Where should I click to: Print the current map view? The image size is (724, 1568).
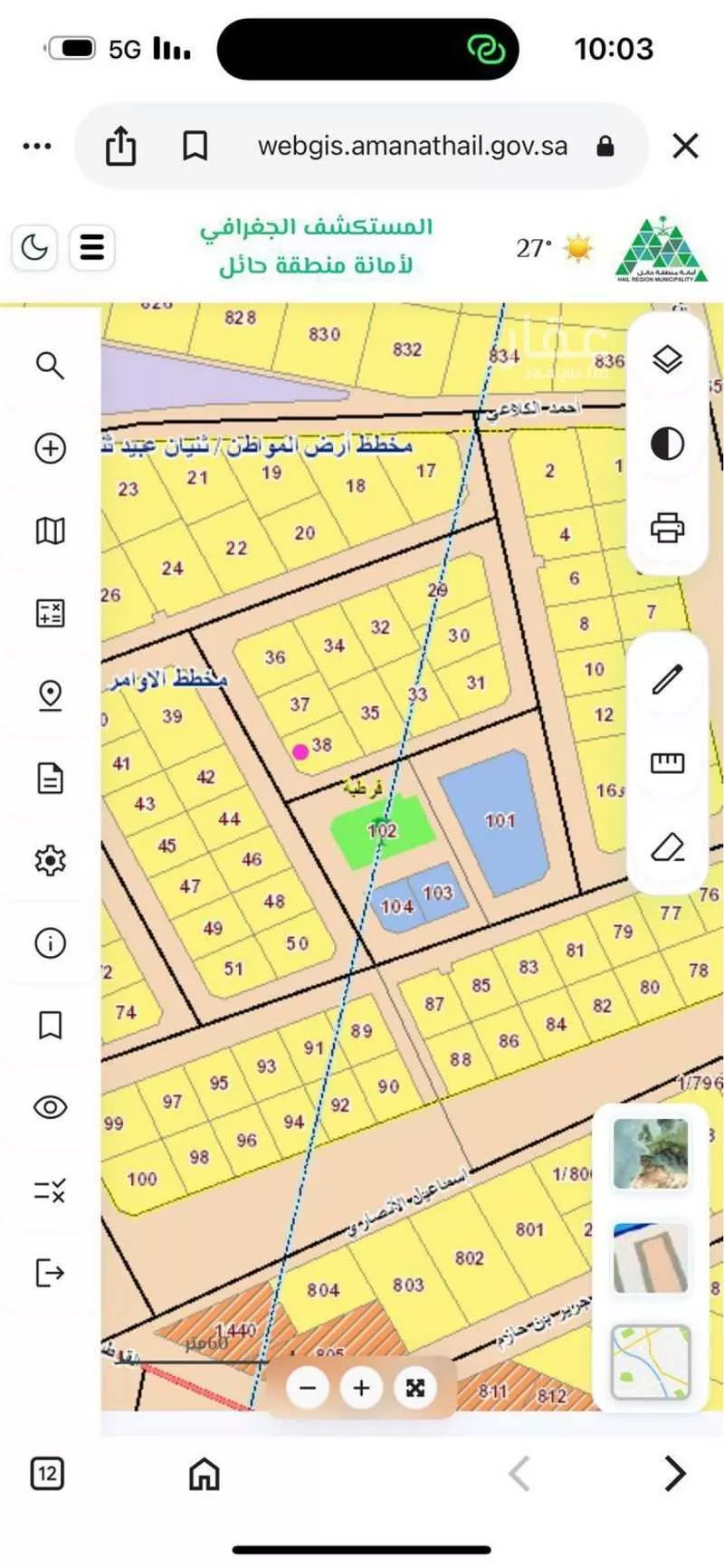pos(668,526)
